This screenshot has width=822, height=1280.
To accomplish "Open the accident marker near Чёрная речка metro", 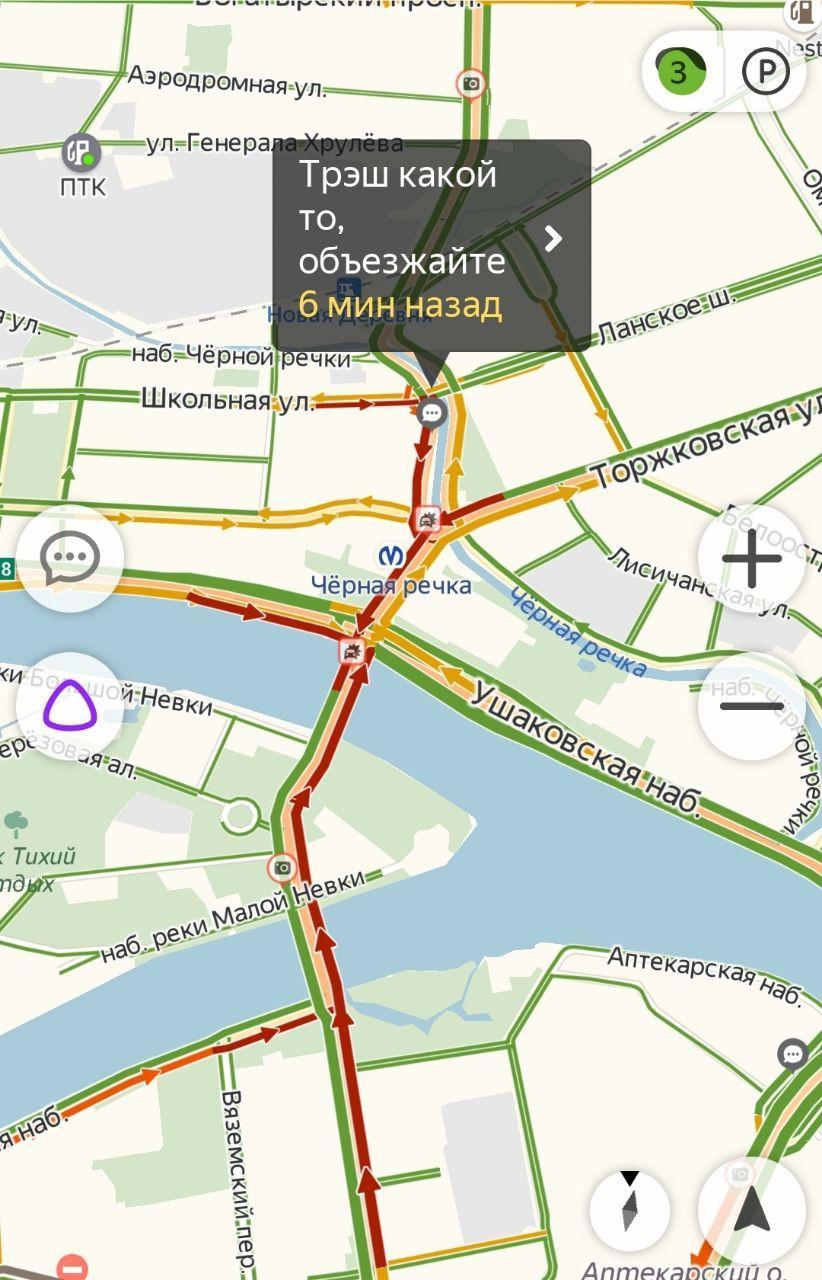I will point(428,519).
